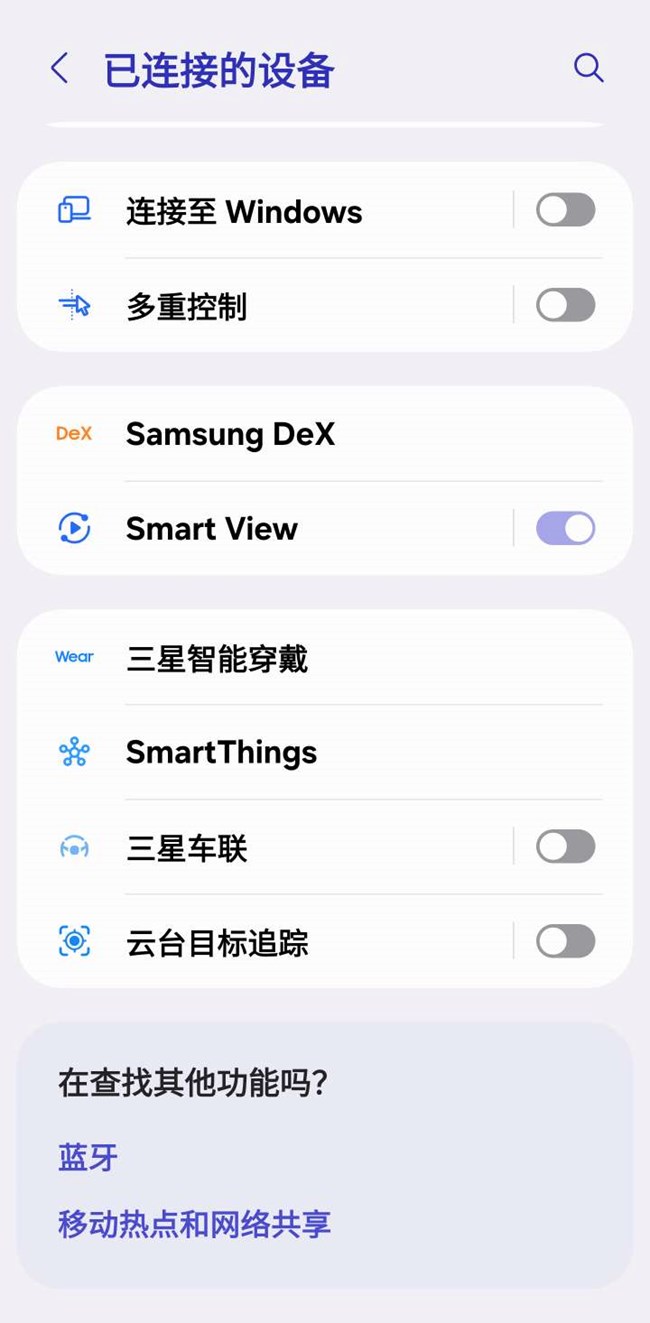The width and height of the screenshot is (650, 1323).
Task: Enable the 连接至 Windows switch
Action: [x=565, y=211]
